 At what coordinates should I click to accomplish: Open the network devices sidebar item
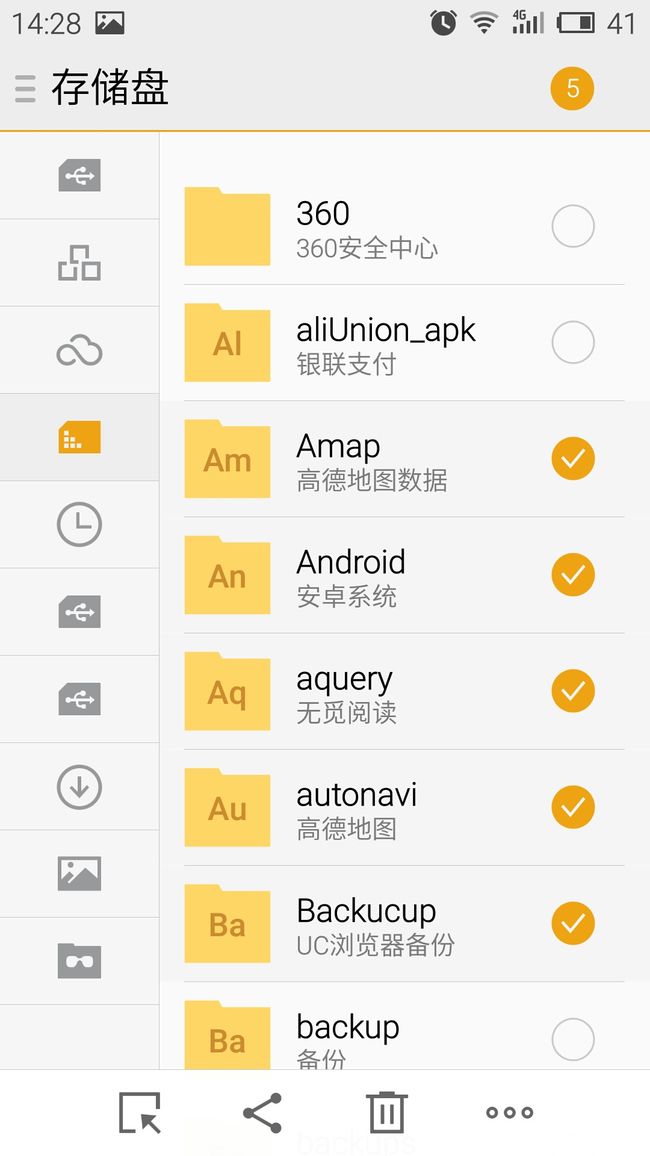point(80,263)
